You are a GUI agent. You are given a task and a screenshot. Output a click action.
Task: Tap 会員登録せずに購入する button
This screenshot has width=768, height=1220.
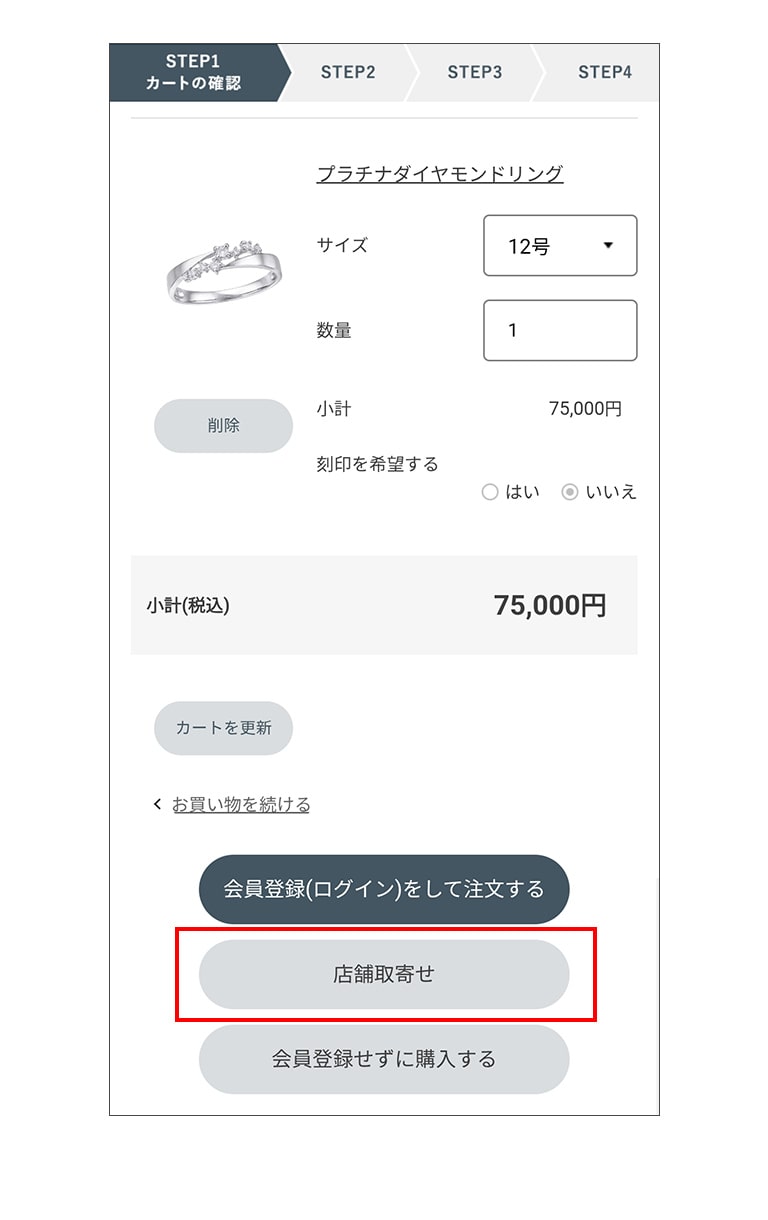tap(384, 1059)
